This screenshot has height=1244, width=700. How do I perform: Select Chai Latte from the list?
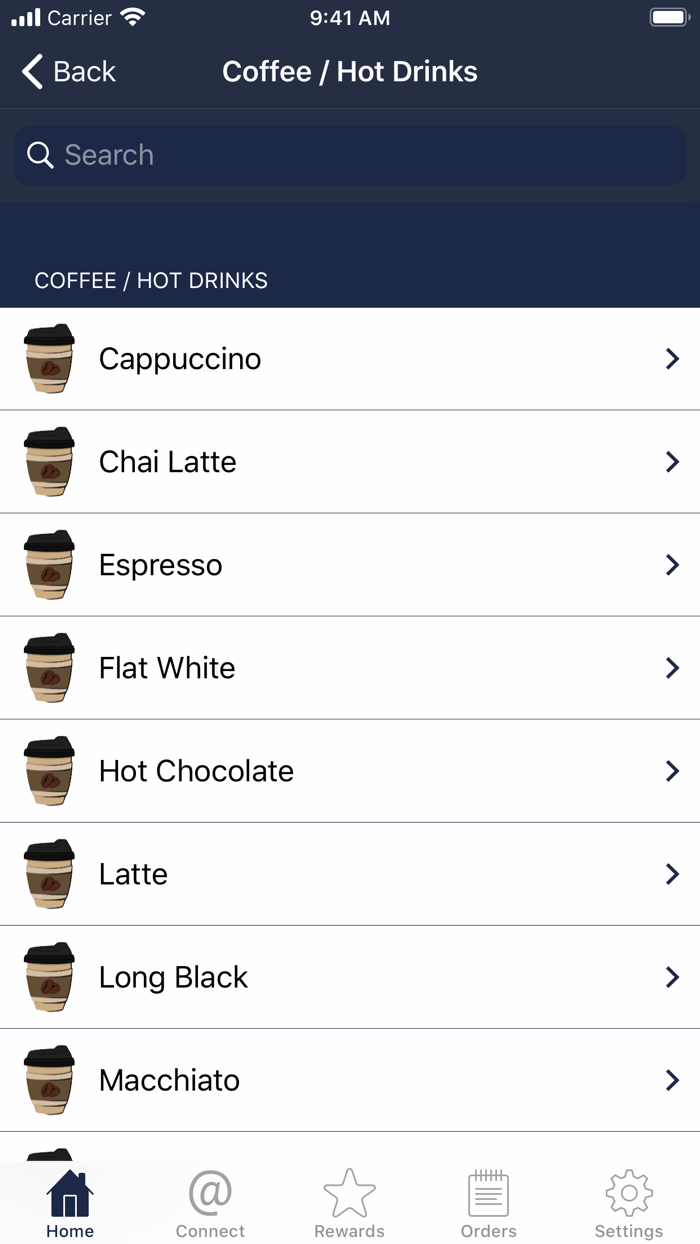350,462
